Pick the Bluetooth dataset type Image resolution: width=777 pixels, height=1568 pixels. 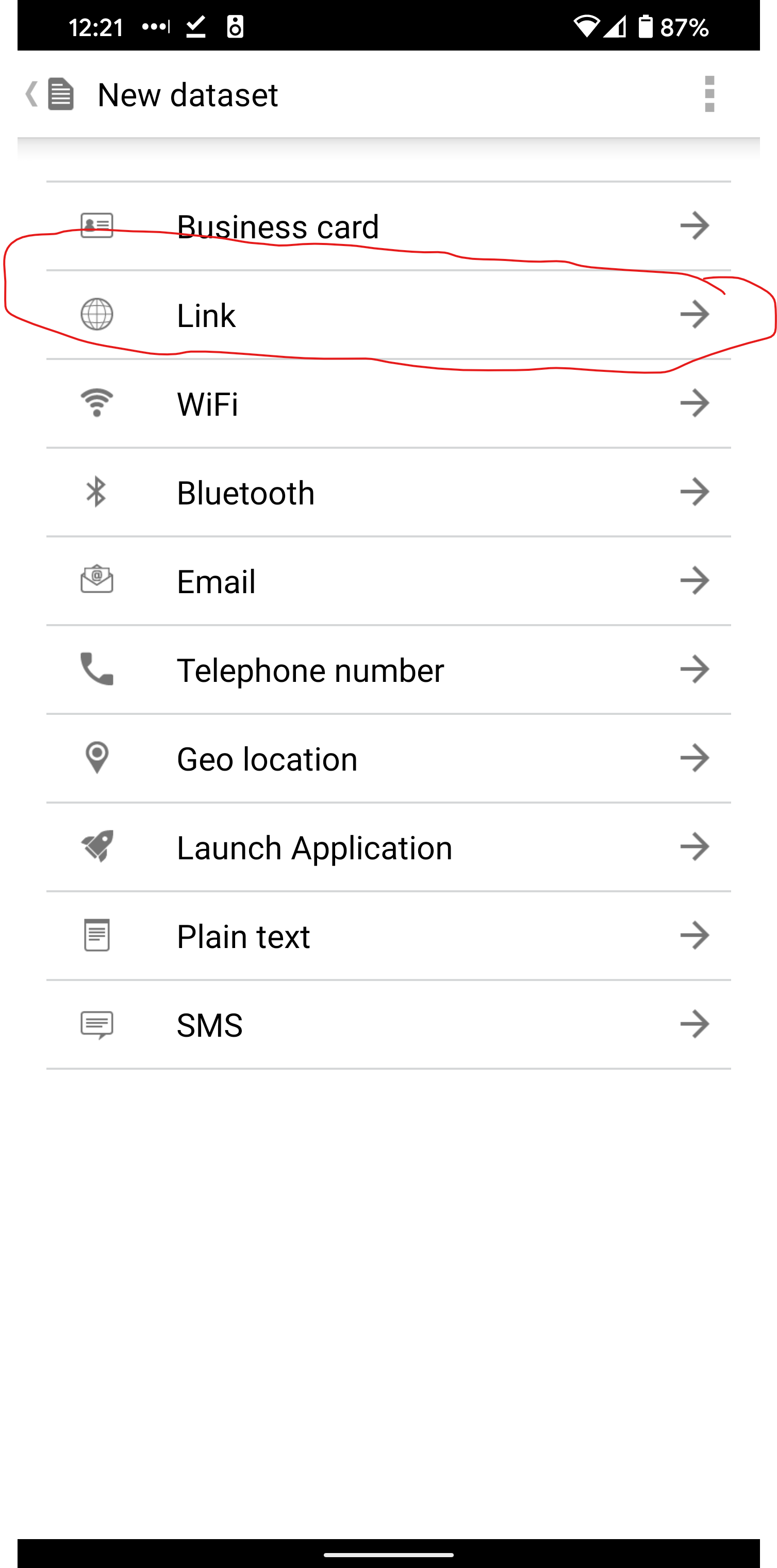point(388,493)
